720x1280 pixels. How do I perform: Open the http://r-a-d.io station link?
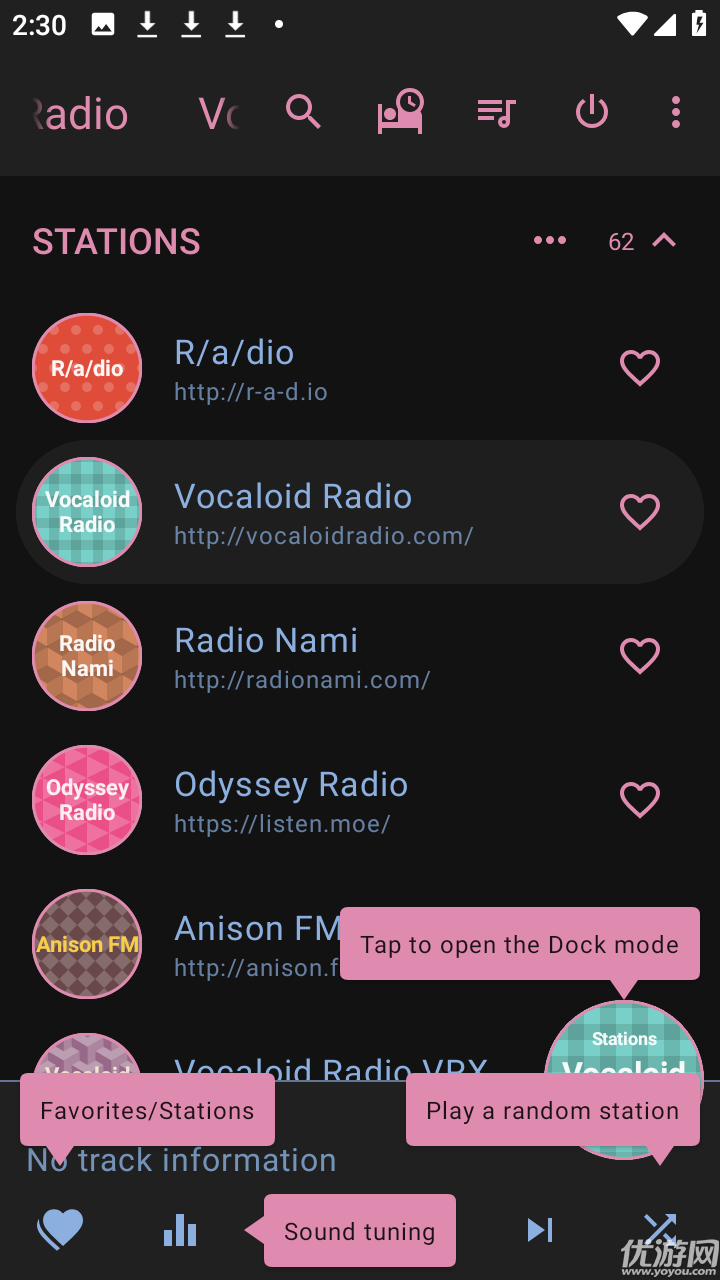250,391
